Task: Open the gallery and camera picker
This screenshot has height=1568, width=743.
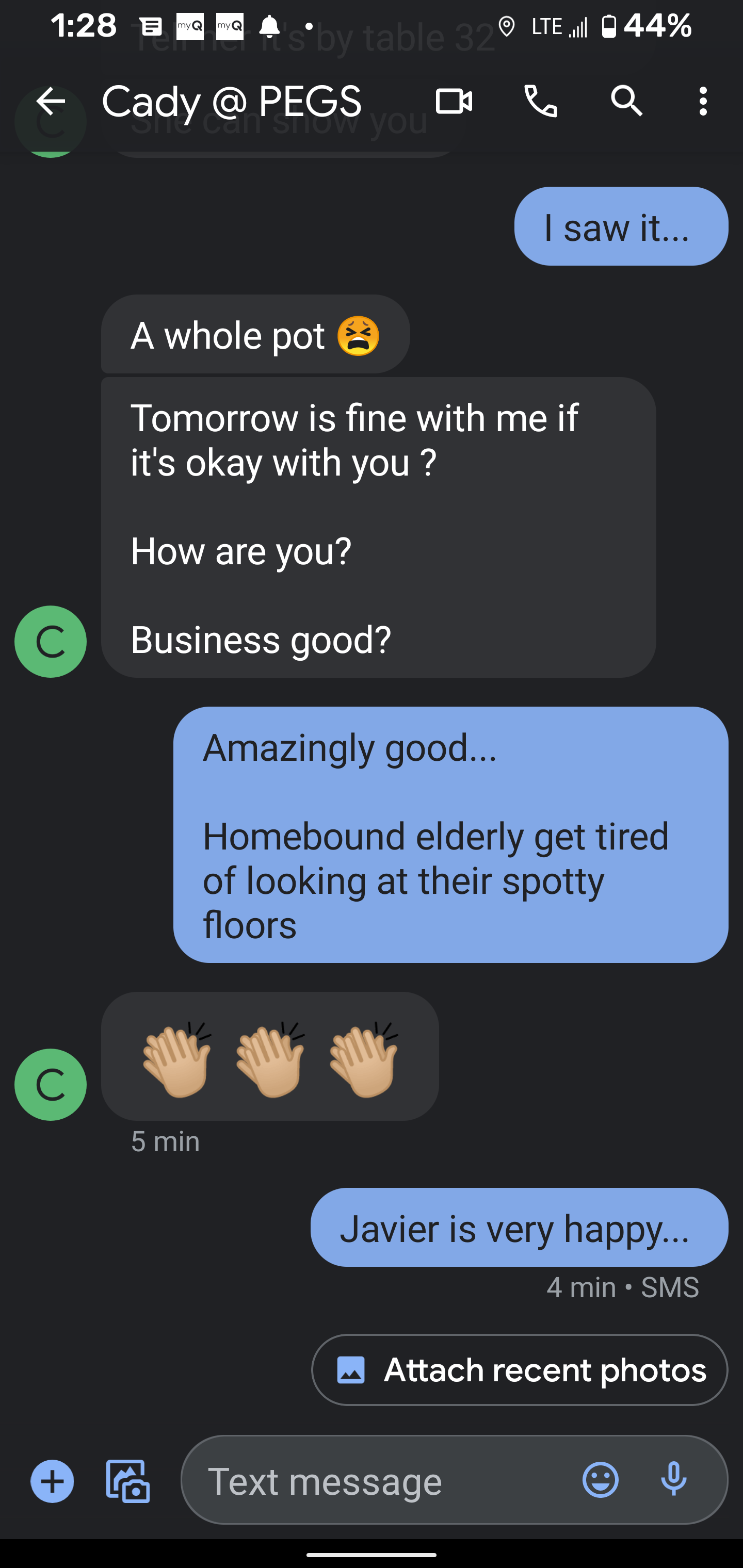Action: pyautogui.click(x=128, y=1480)
